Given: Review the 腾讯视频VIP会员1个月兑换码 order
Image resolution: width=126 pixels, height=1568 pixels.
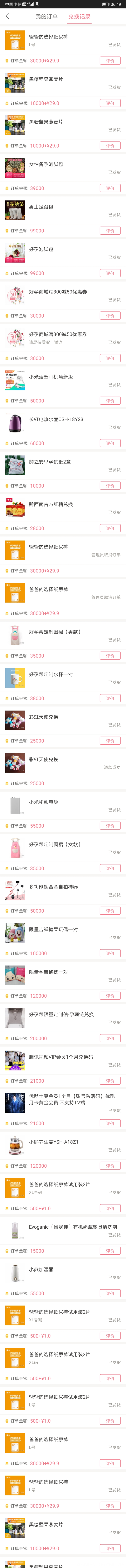Looking at the screenshot, I should point(110,1080).
